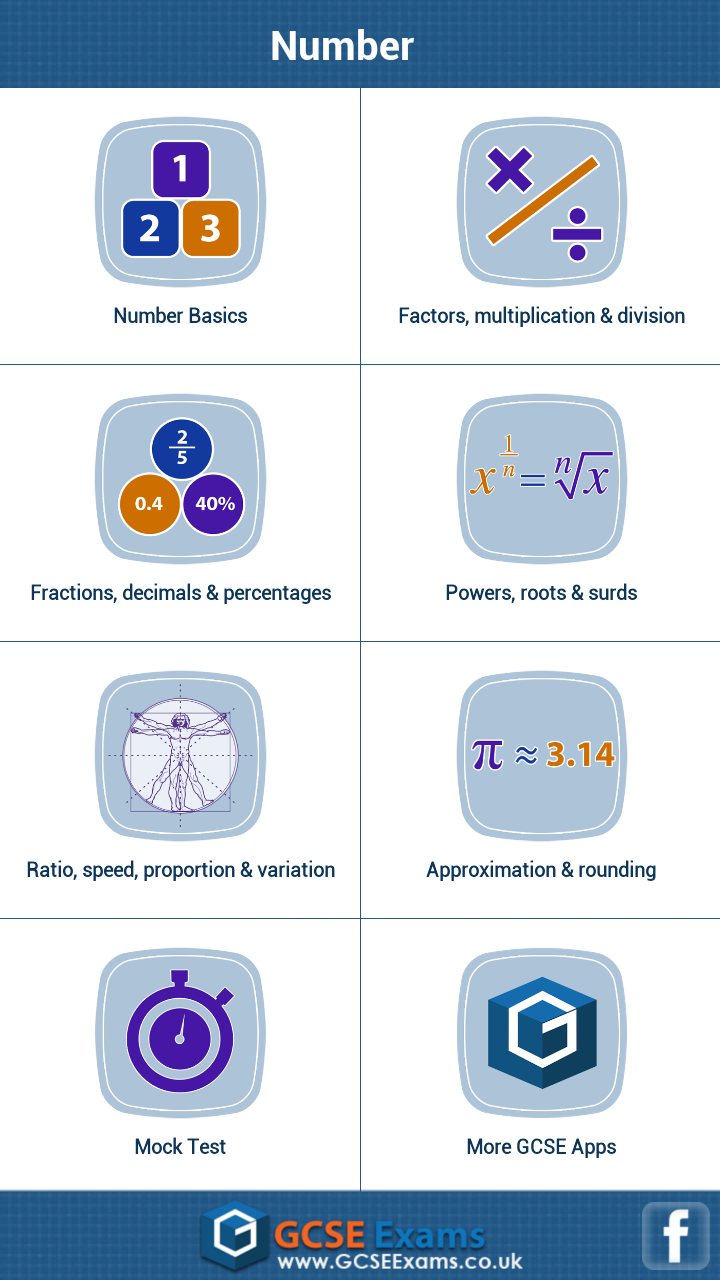Screen dimensions: 720x1280
Task: Open the Number Basics topic icon
Action: (x=180, y=200)
